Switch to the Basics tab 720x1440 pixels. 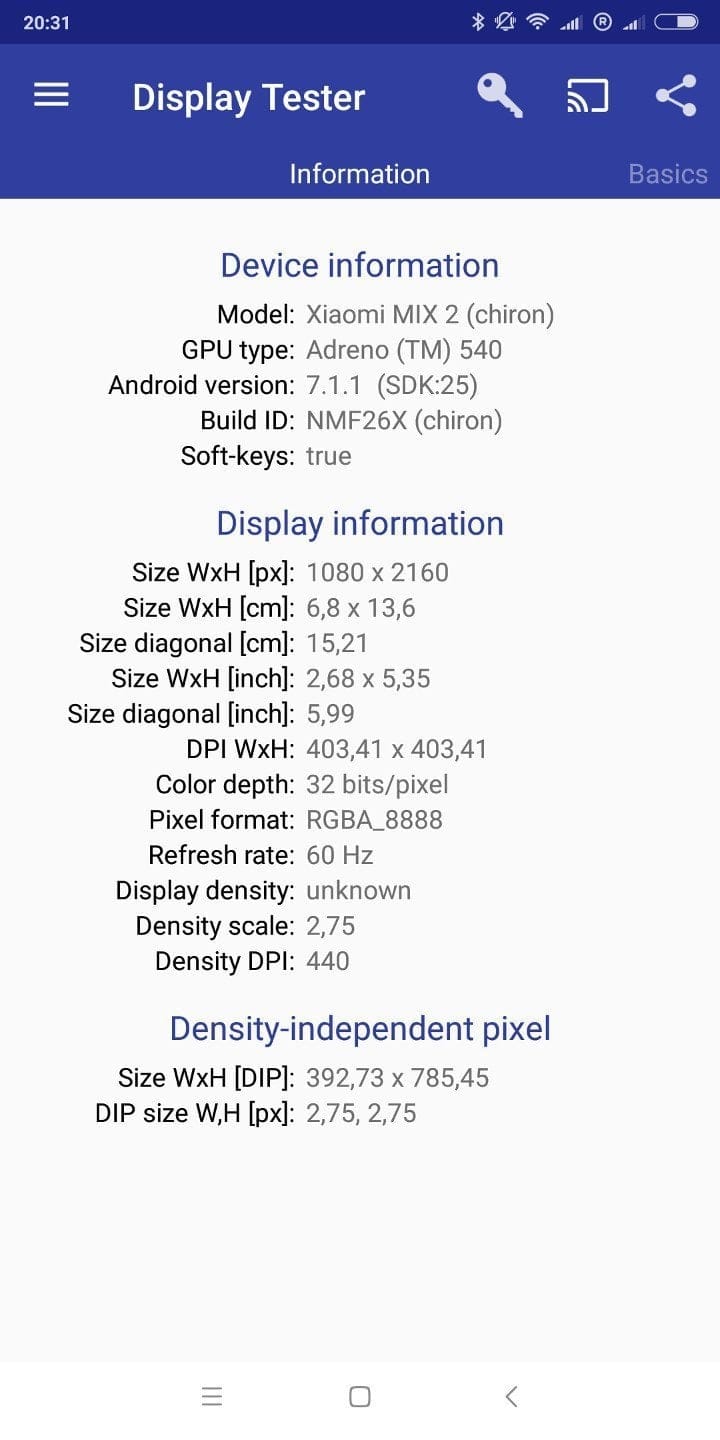(x=668, y=174)
